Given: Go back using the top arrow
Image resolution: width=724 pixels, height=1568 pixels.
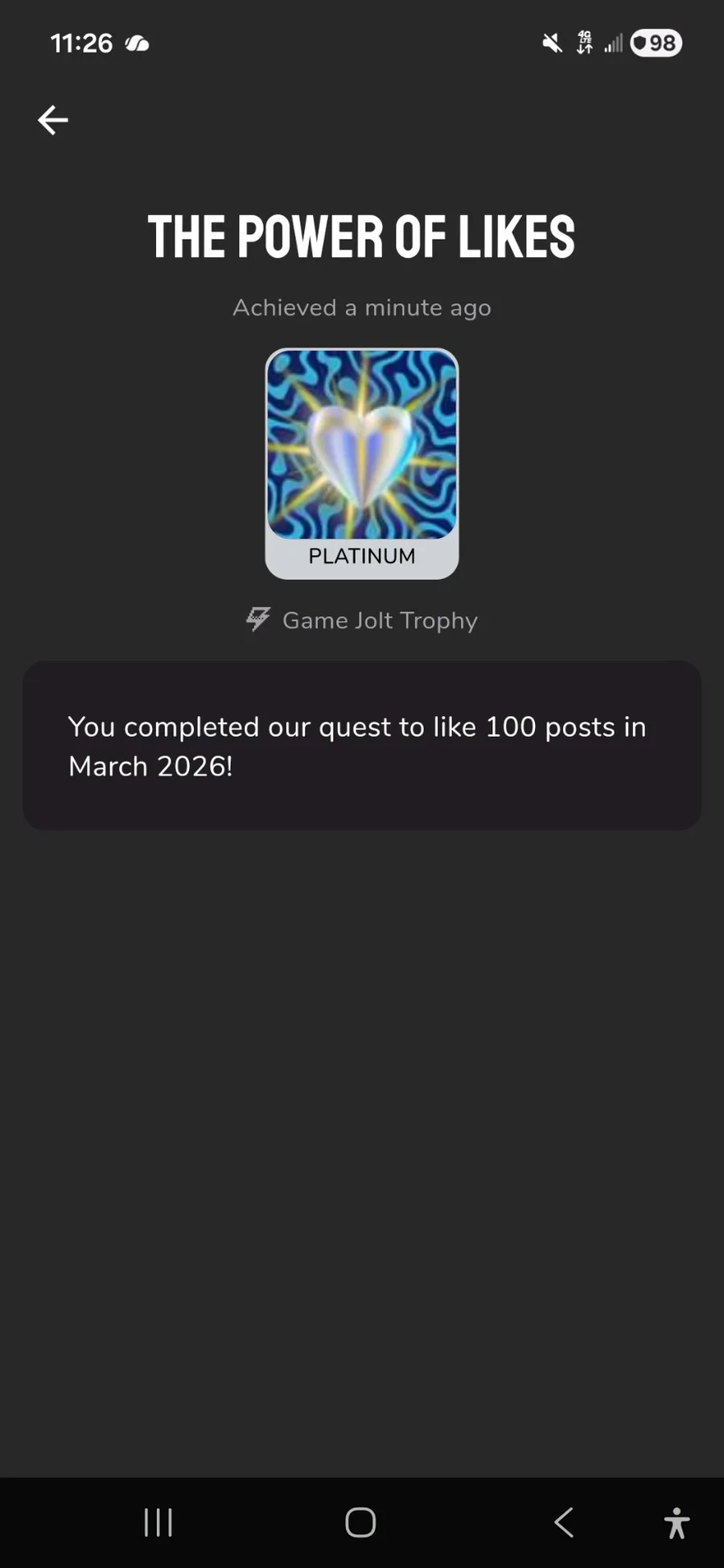Looking at the screenshot, I should (53, 121).
